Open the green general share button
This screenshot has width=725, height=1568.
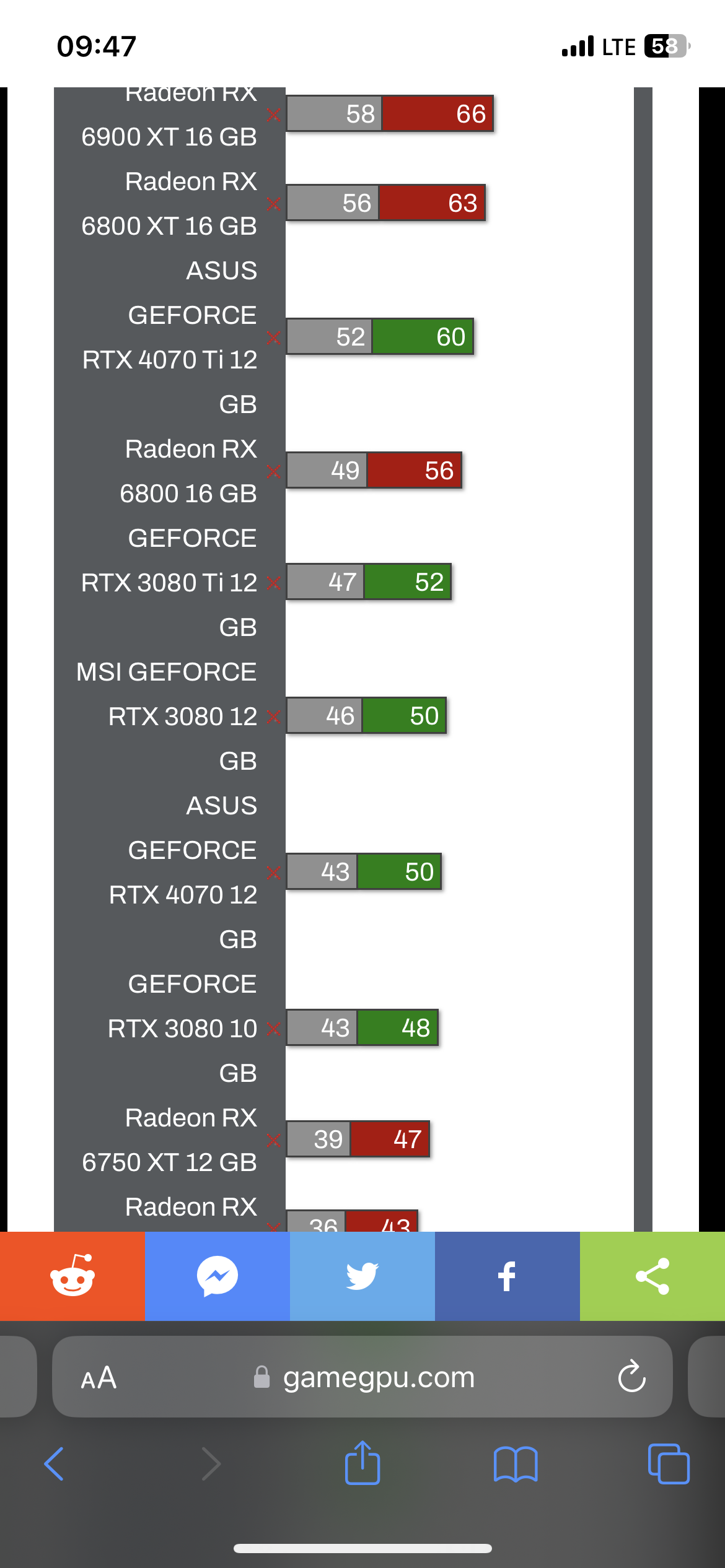(652, 1276)
